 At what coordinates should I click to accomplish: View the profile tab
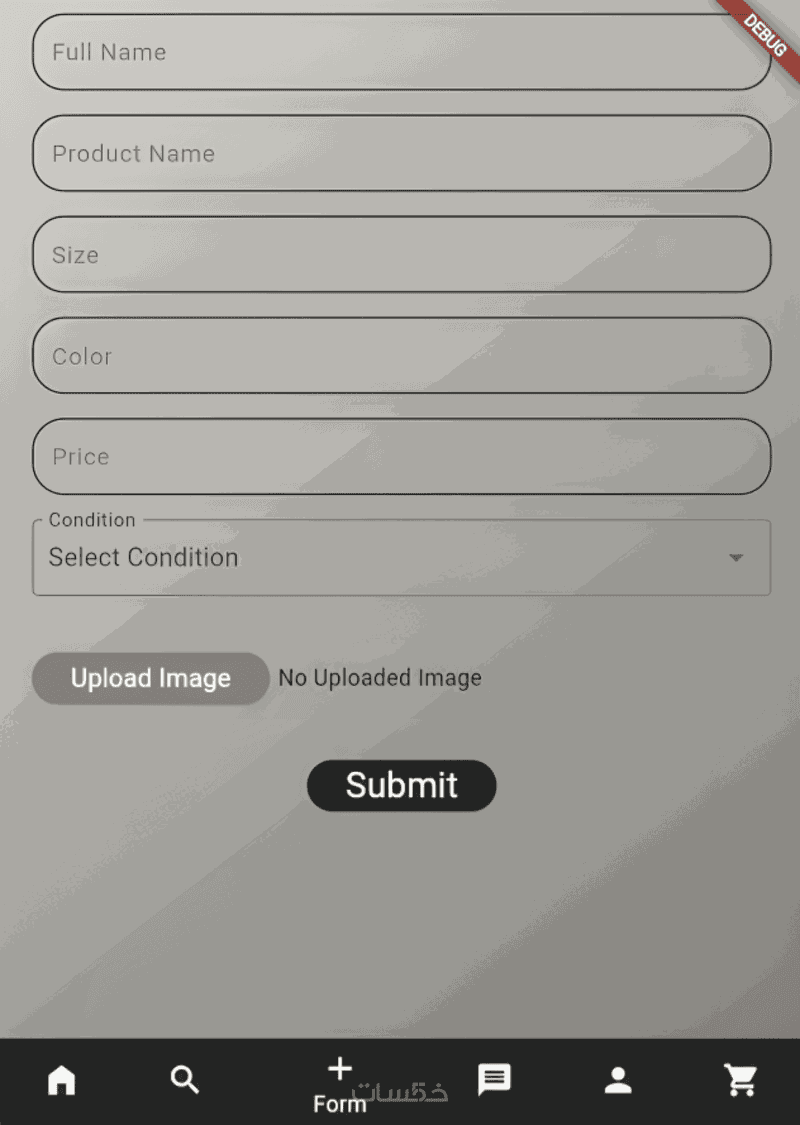(618, 1080)
